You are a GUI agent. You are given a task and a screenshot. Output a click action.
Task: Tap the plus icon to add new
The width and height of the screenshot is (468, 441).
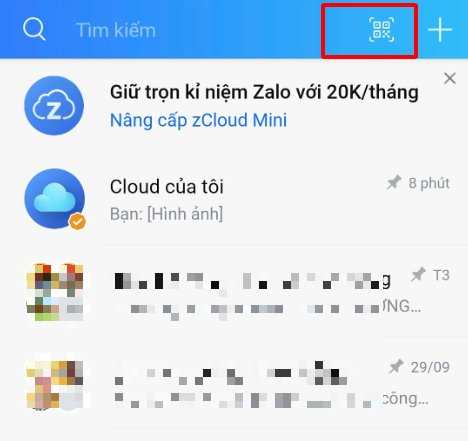440,30
